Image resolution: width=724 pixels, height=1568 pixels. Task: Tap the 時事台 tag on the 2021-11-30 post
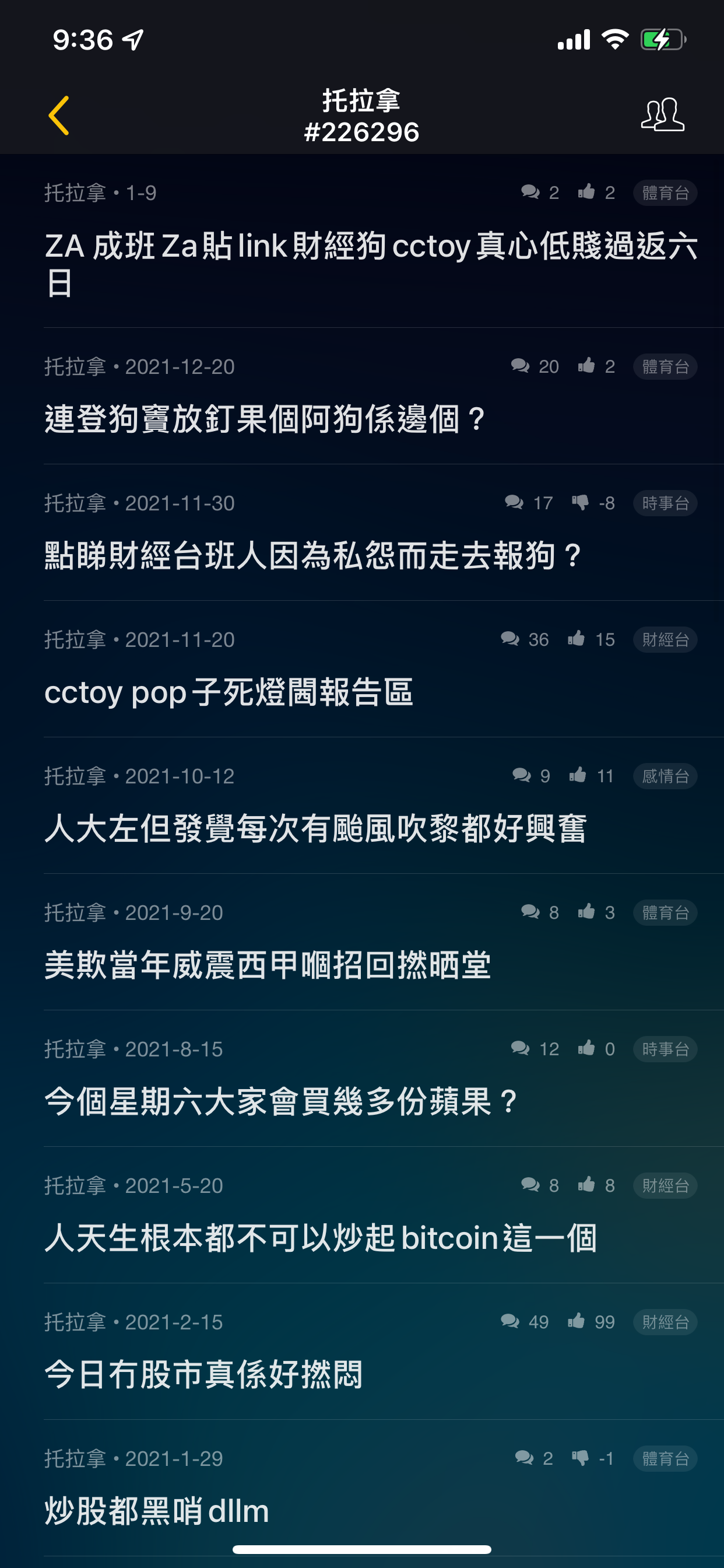click(665, 503)
